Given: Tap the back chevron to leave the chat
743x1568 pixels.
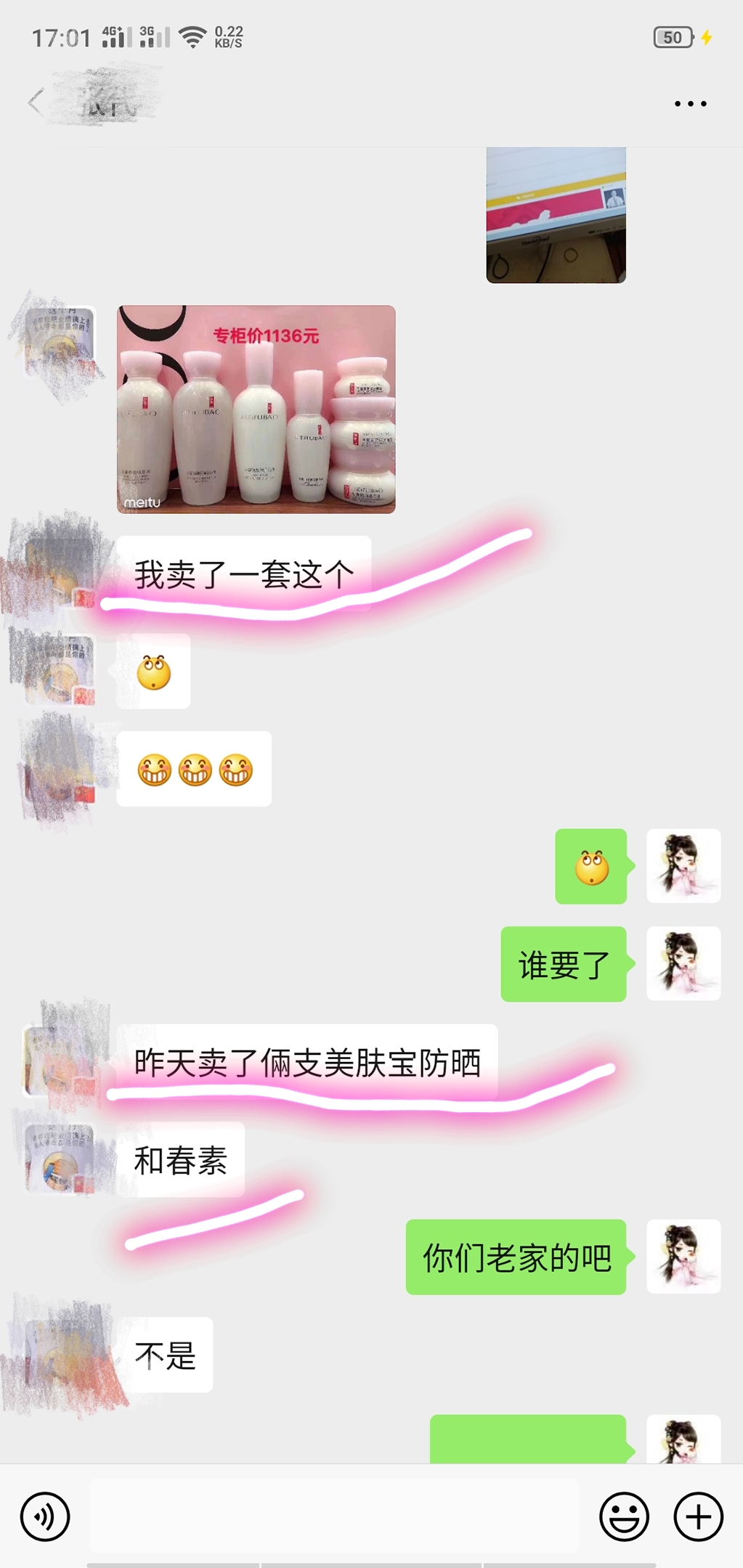Looking at the screenshot, I should pyautogui.click(x=34, y=102).
